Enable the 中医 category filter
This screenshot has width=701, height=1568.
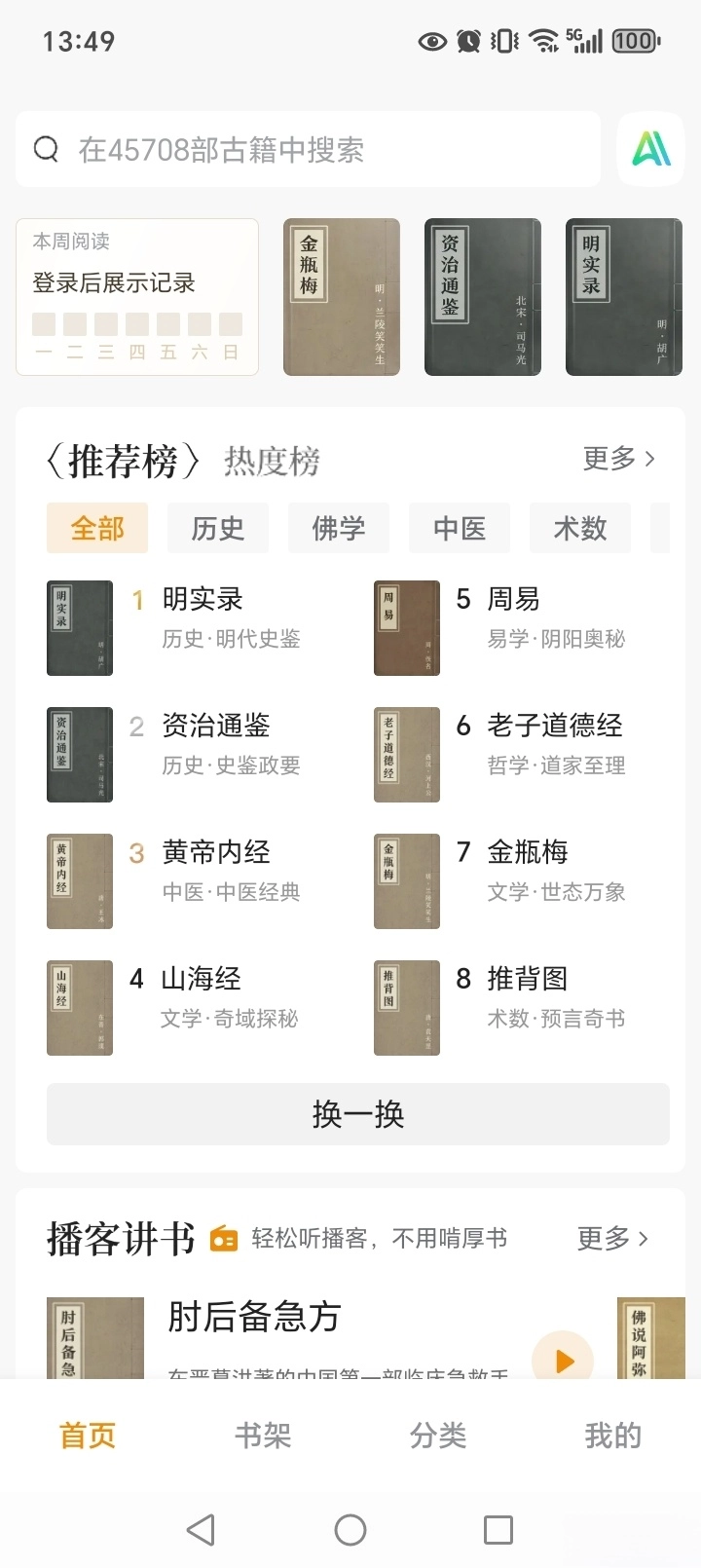459,528
